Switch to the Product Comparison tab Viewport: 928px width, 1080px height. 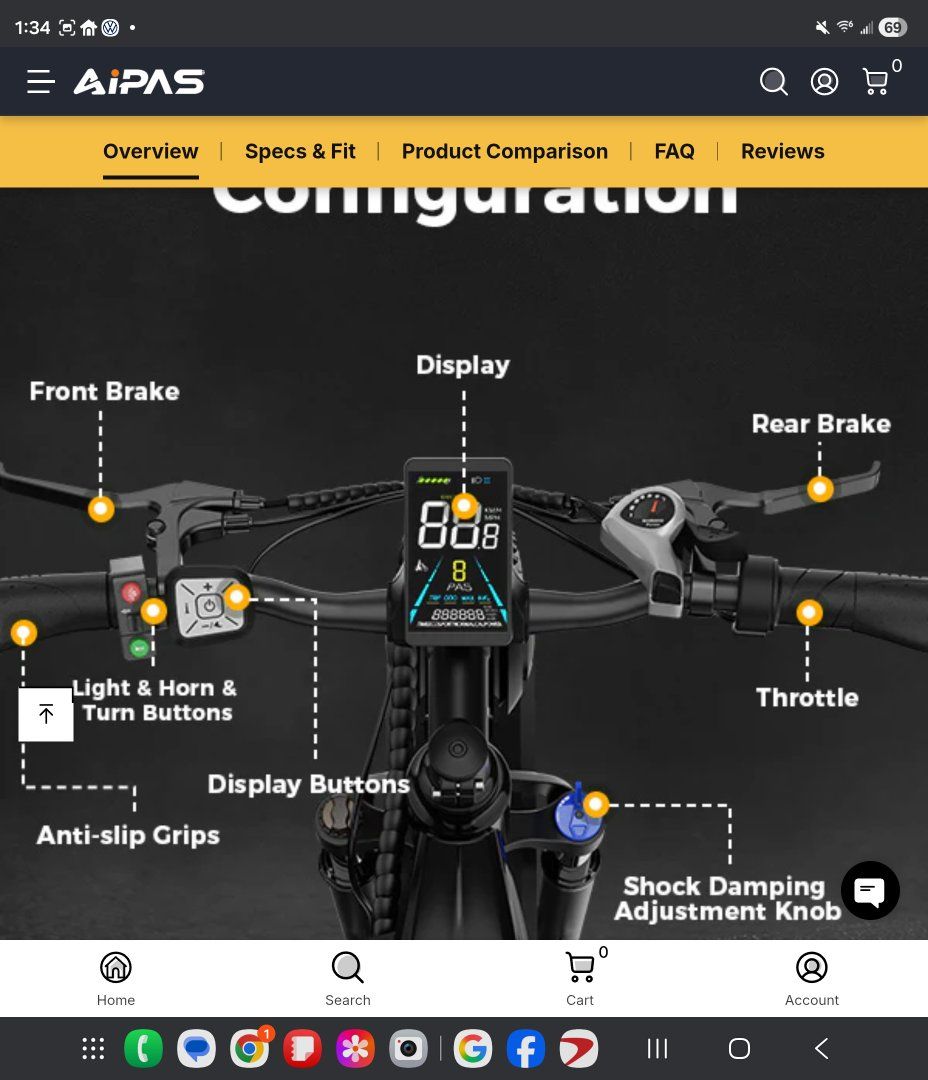pyautogui.click(x=504, y=151)
